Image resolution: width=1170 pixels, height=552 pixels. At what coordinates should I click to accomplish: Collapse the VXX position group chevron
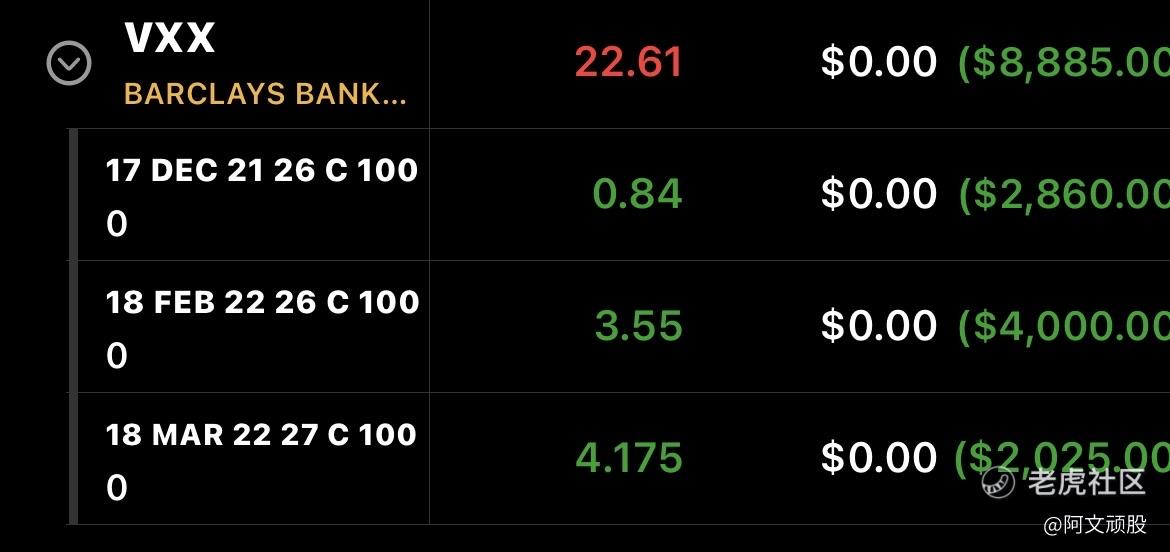69,63
